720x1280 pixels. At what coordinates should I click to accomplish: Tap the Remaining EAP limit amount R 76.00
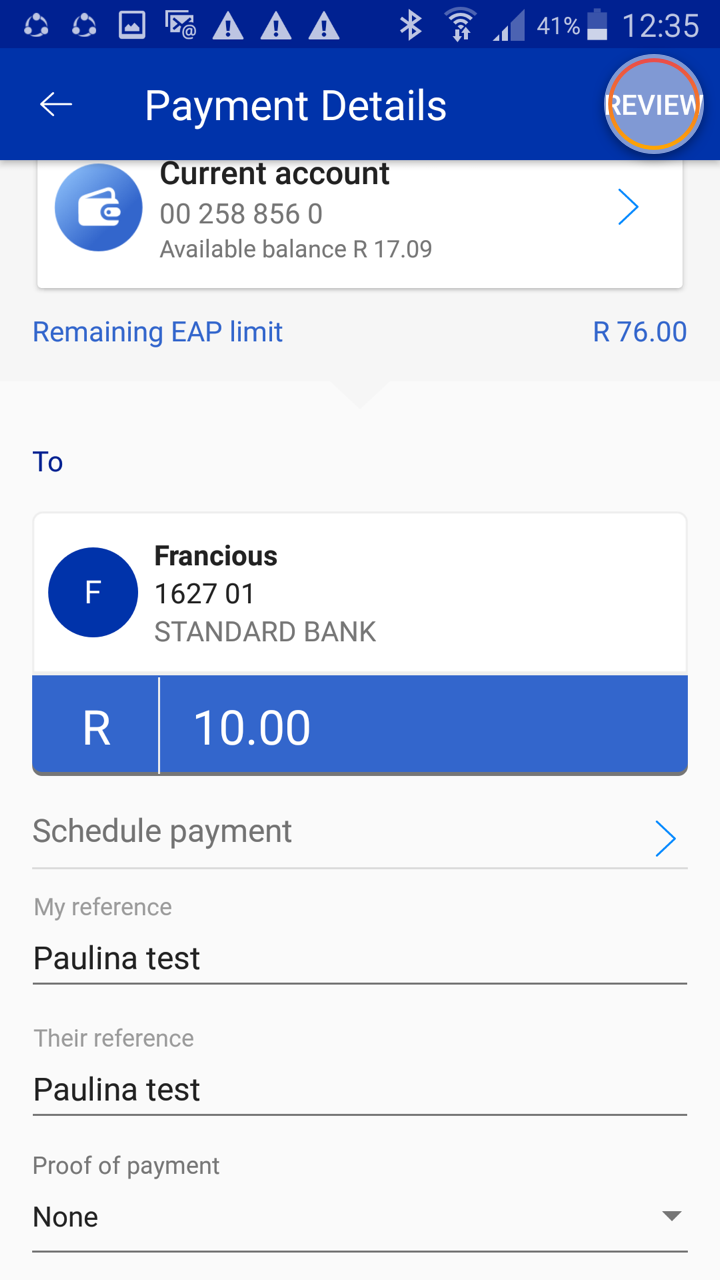click(640, 331)
